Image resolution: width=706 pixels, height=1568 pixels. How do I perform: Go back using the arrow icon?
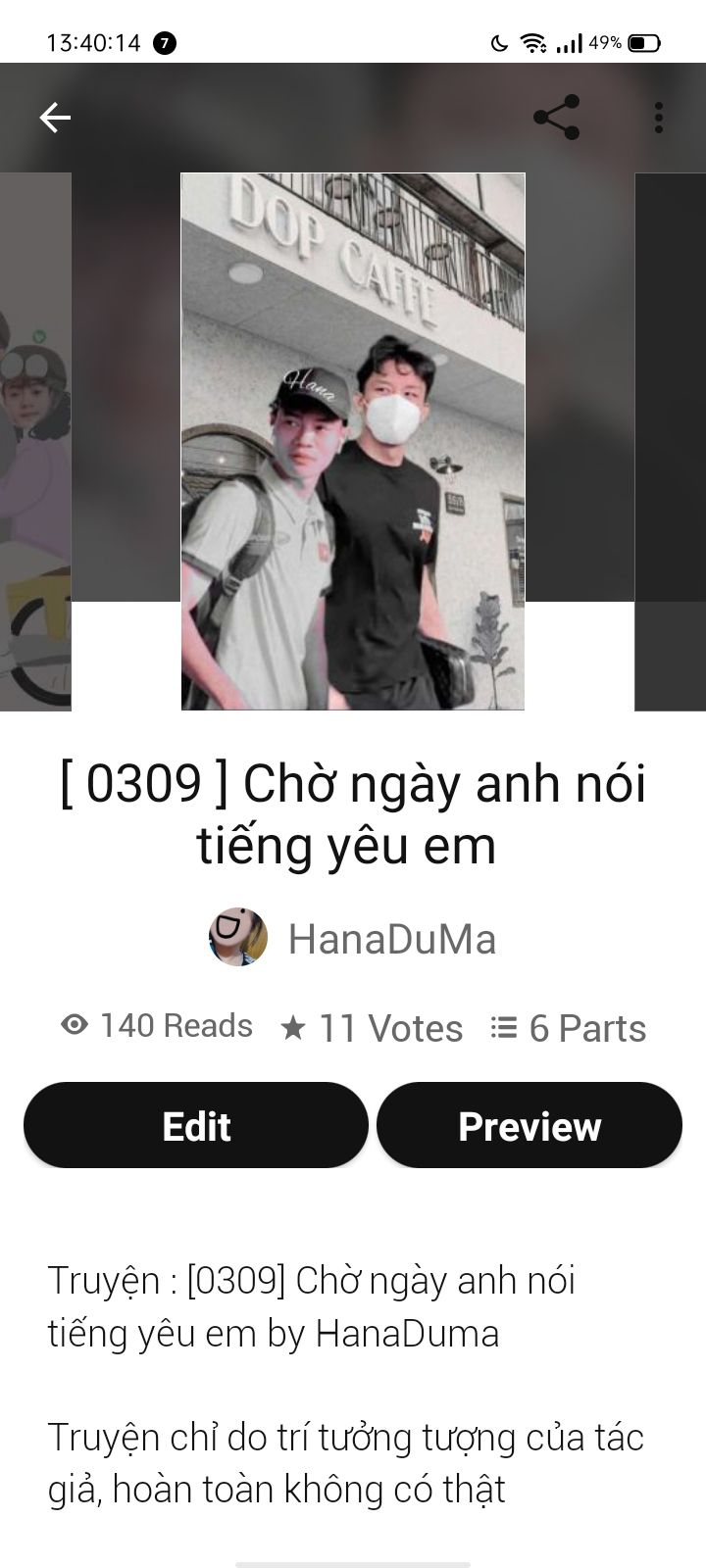(x=55, y=118)
